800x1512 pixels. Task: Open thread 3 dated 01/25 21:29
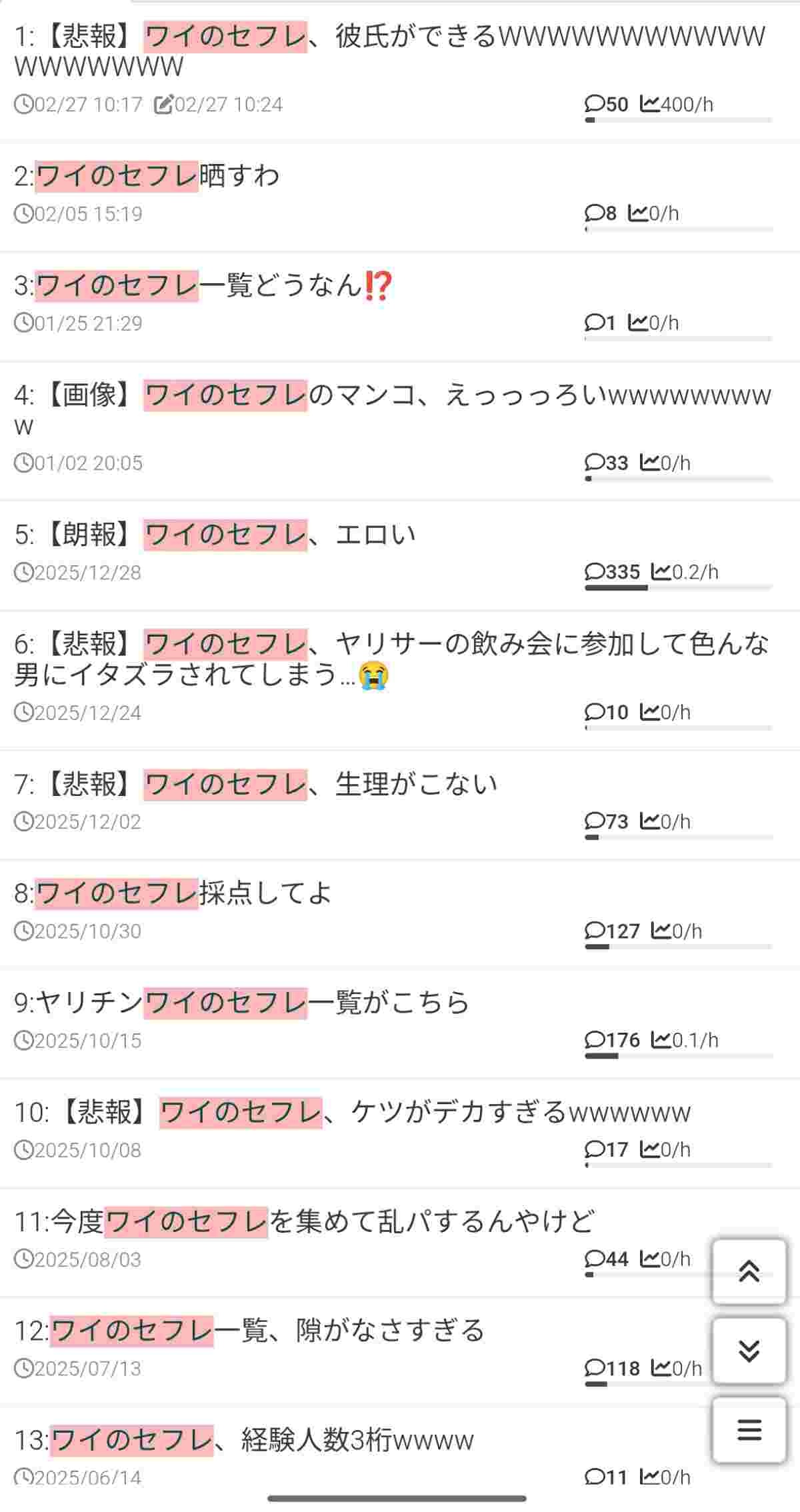coord(200,285)
